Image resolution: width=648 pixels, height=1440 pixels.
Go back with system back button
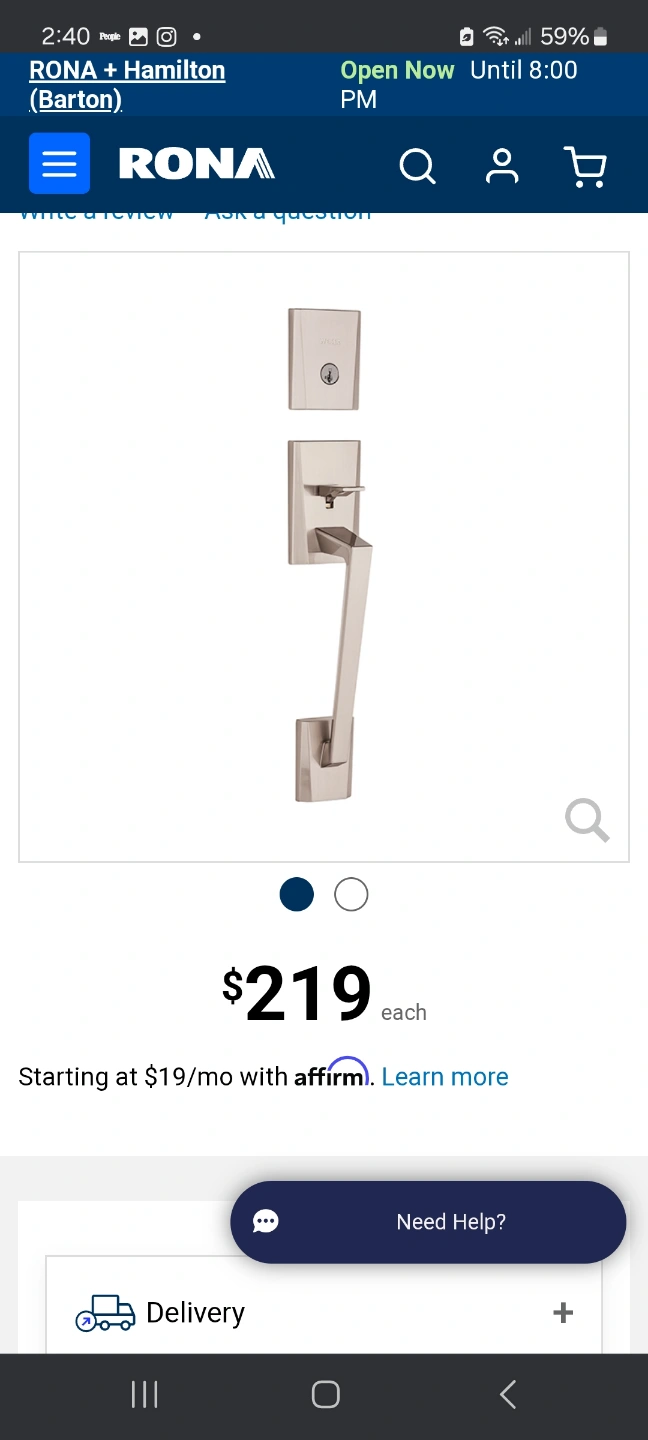pyautogui.click(x=508, y=1394)
